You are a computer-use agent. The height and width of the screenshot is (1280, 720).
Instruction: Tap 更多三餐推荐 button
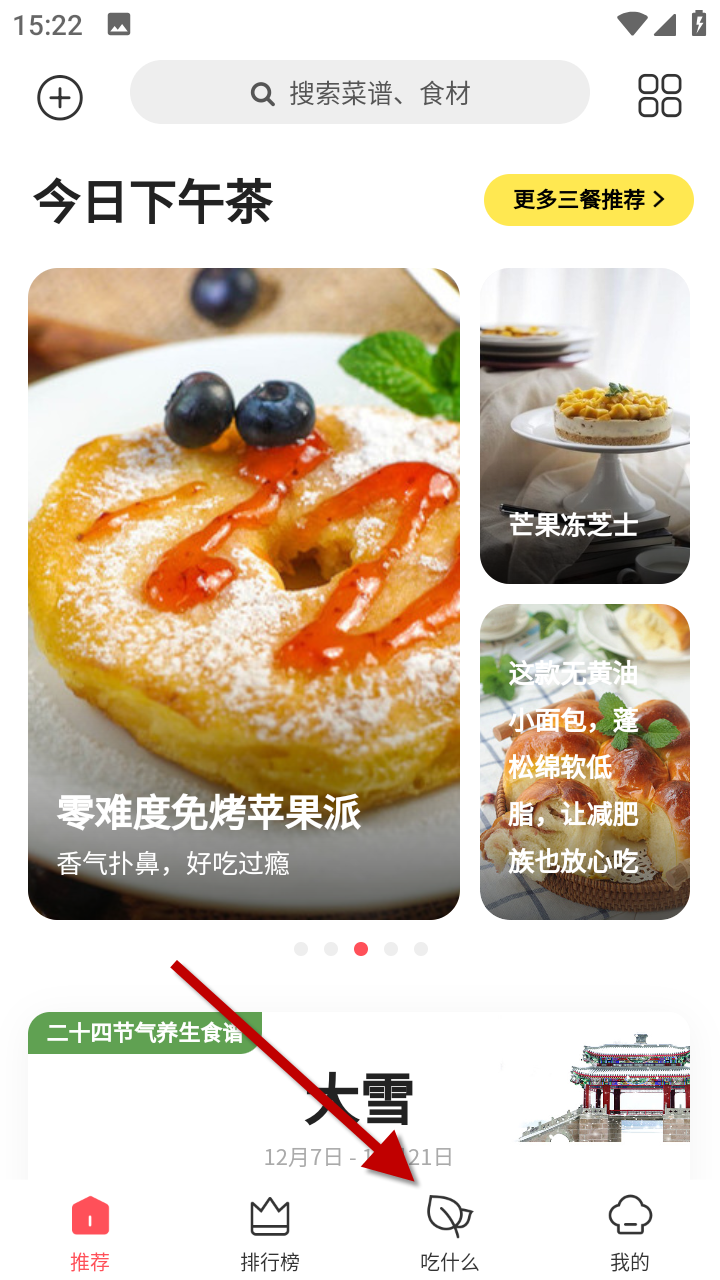(588, 200)
